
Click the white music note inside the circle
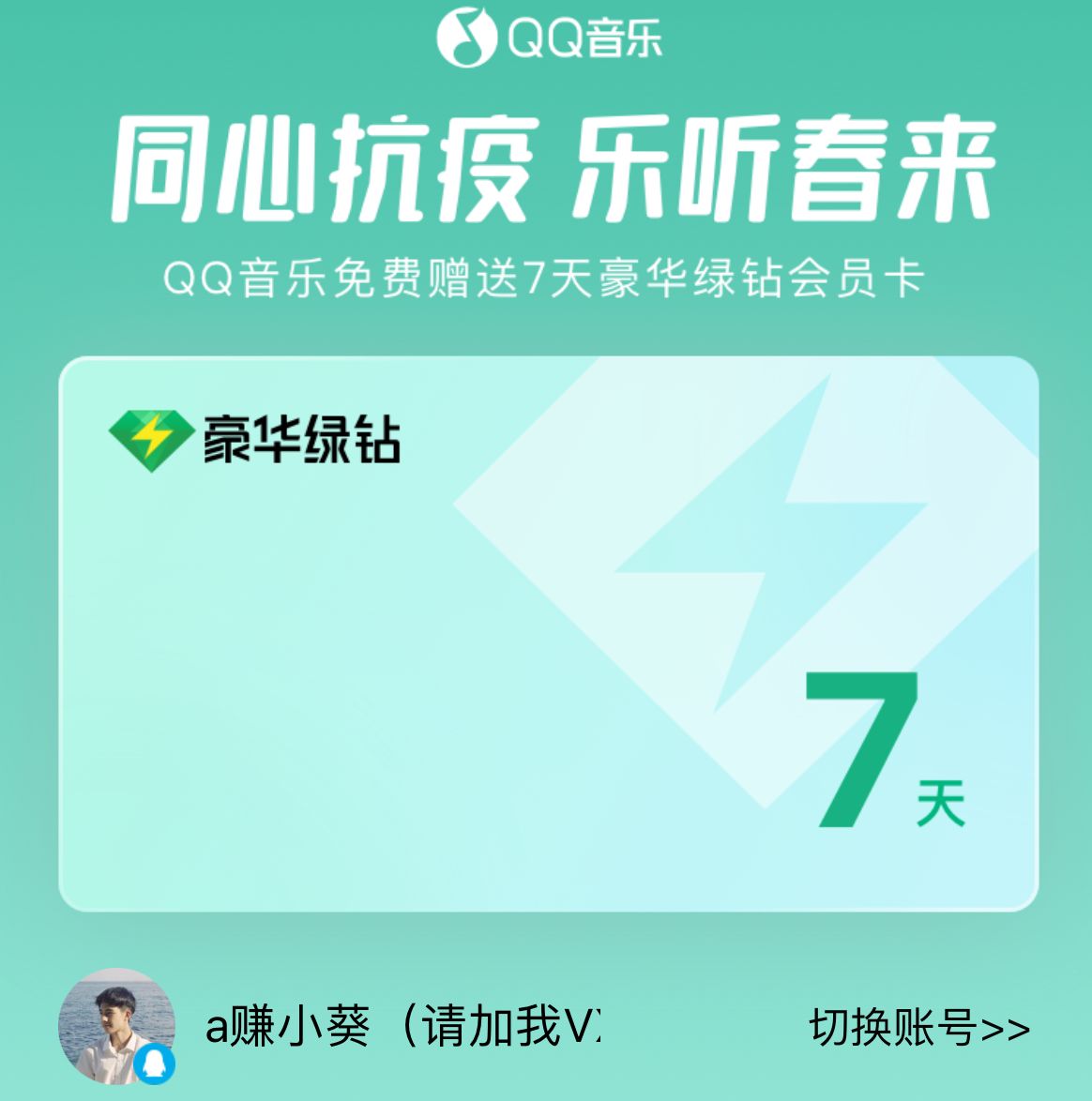466,36
